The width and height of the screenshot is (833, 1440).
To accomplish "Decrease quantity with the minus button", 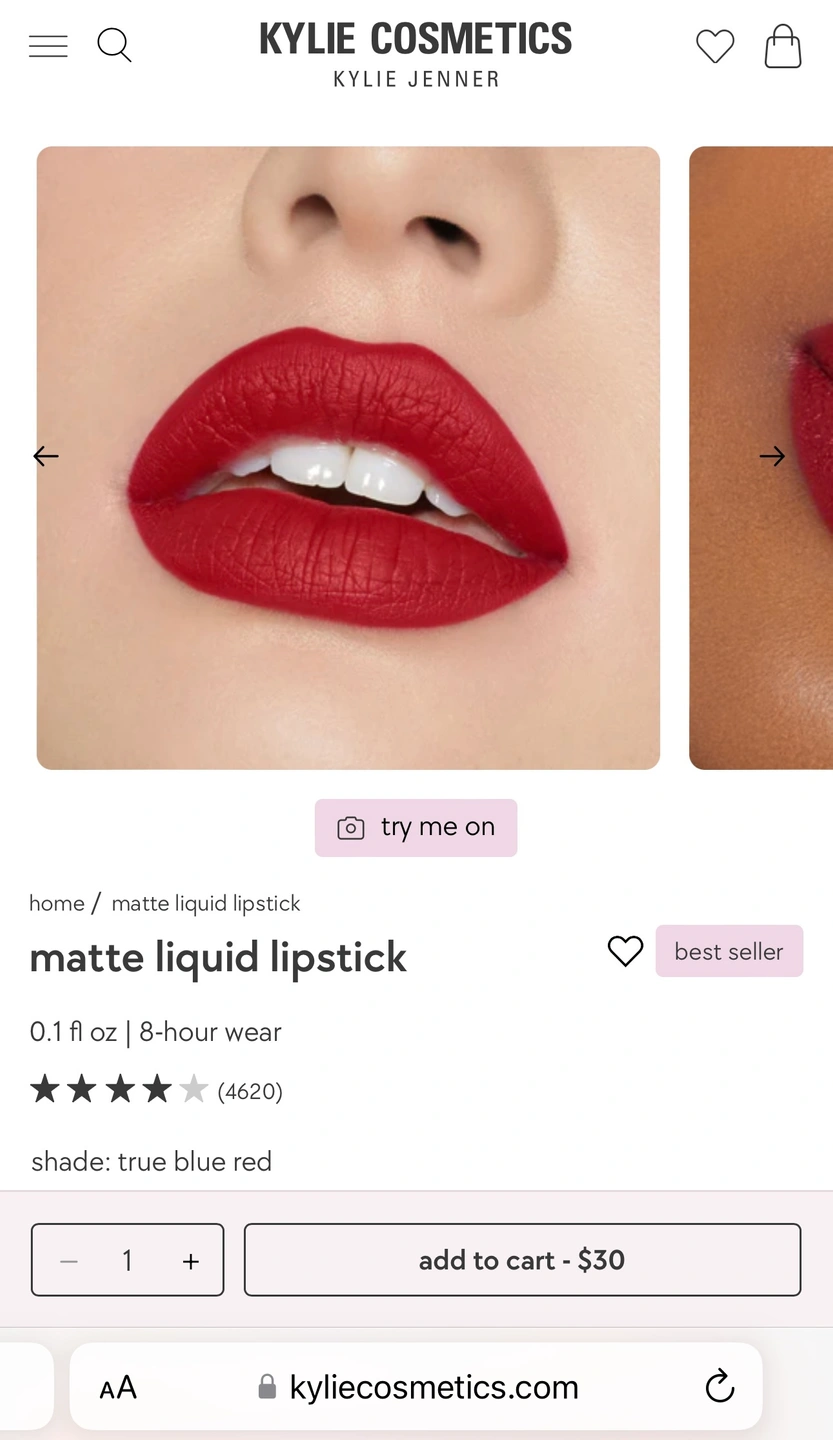I will (x=69, y=1261).
